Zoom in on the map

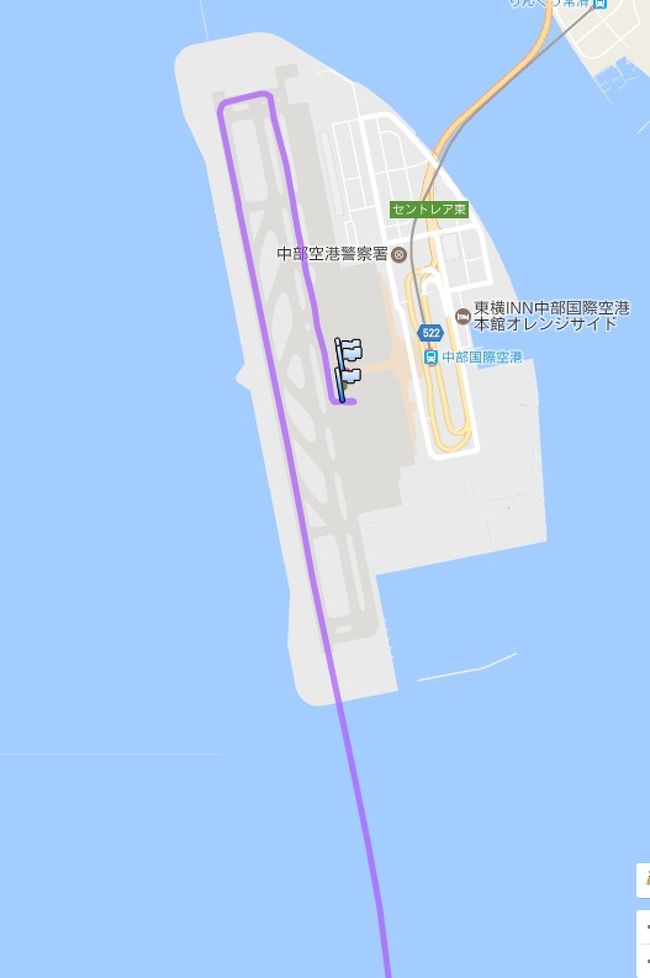pos(643,925)
